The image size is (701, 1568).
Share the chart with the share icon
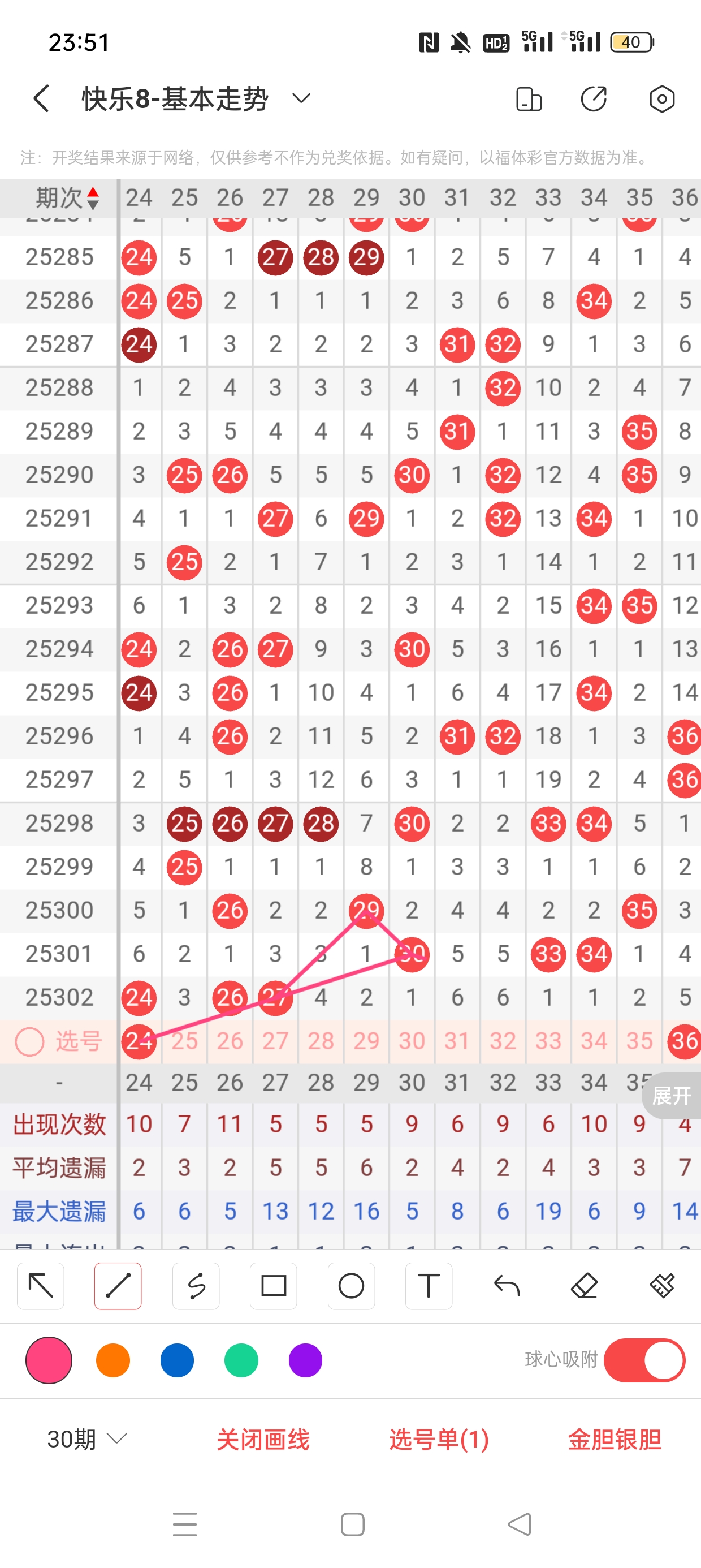pyautogui.click(x=594, y=98)
